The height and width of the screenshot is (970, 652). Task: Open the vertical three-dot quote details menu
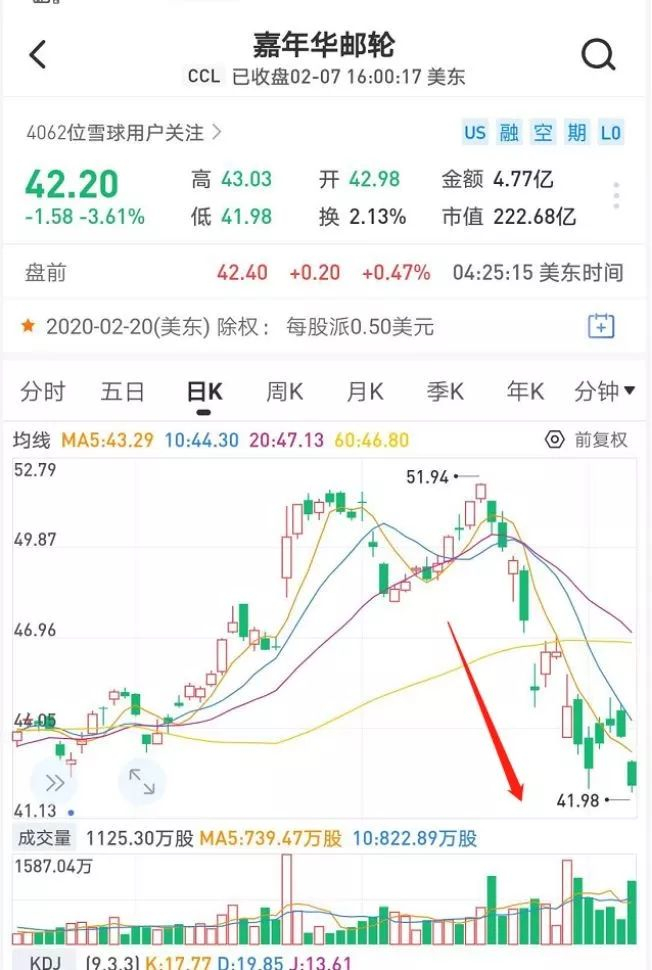click(x=616, y=196)
